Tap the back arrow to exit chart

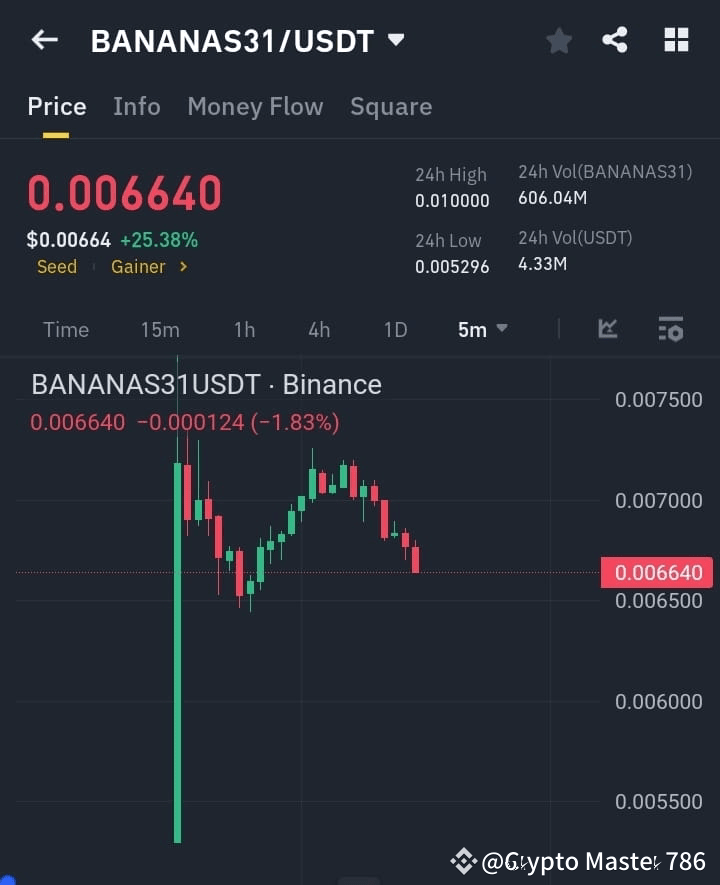point(42,40)
